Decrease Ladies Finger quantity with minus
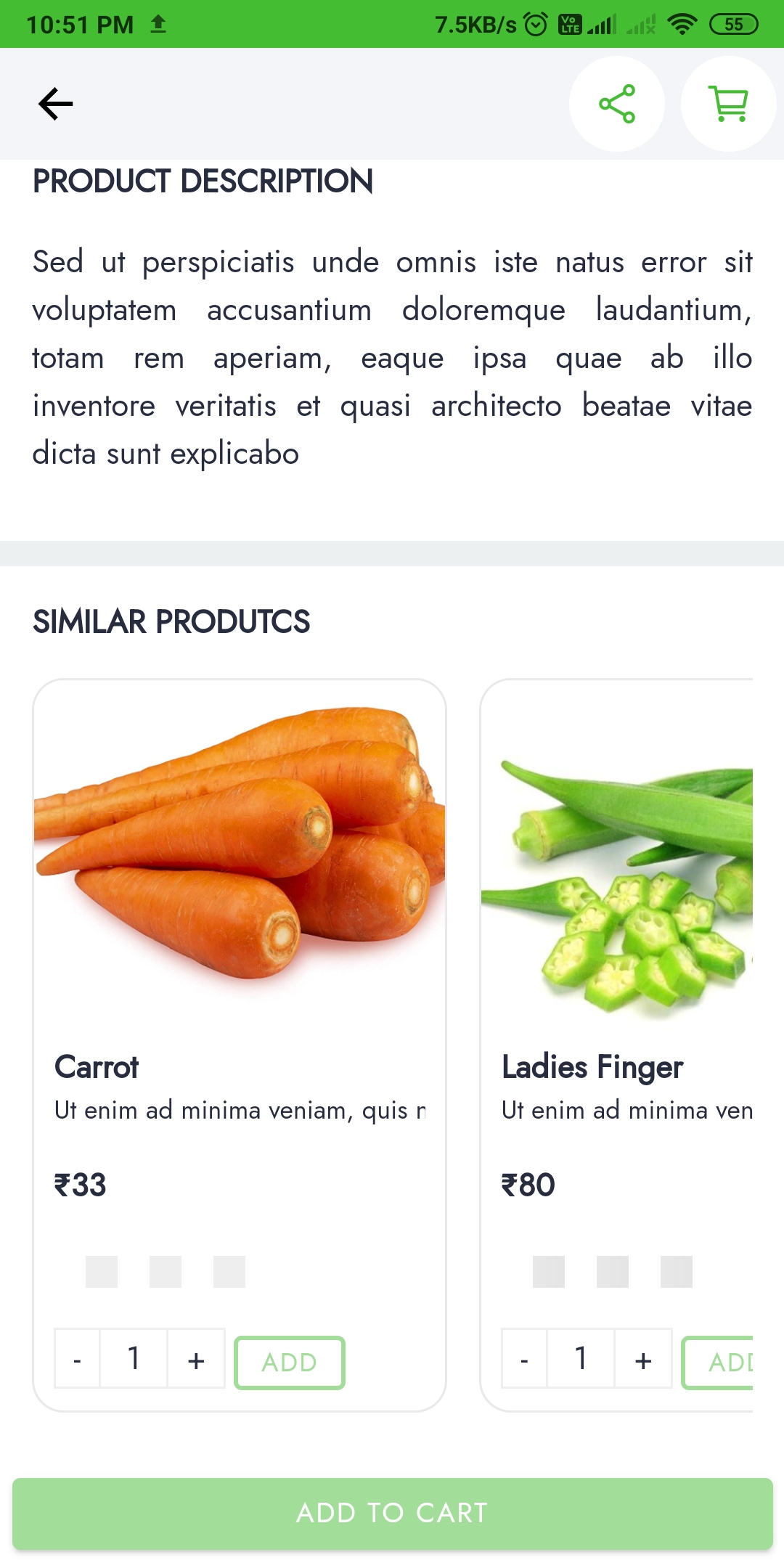Viewport: 784px width, 1568px height. point(524,1359)
